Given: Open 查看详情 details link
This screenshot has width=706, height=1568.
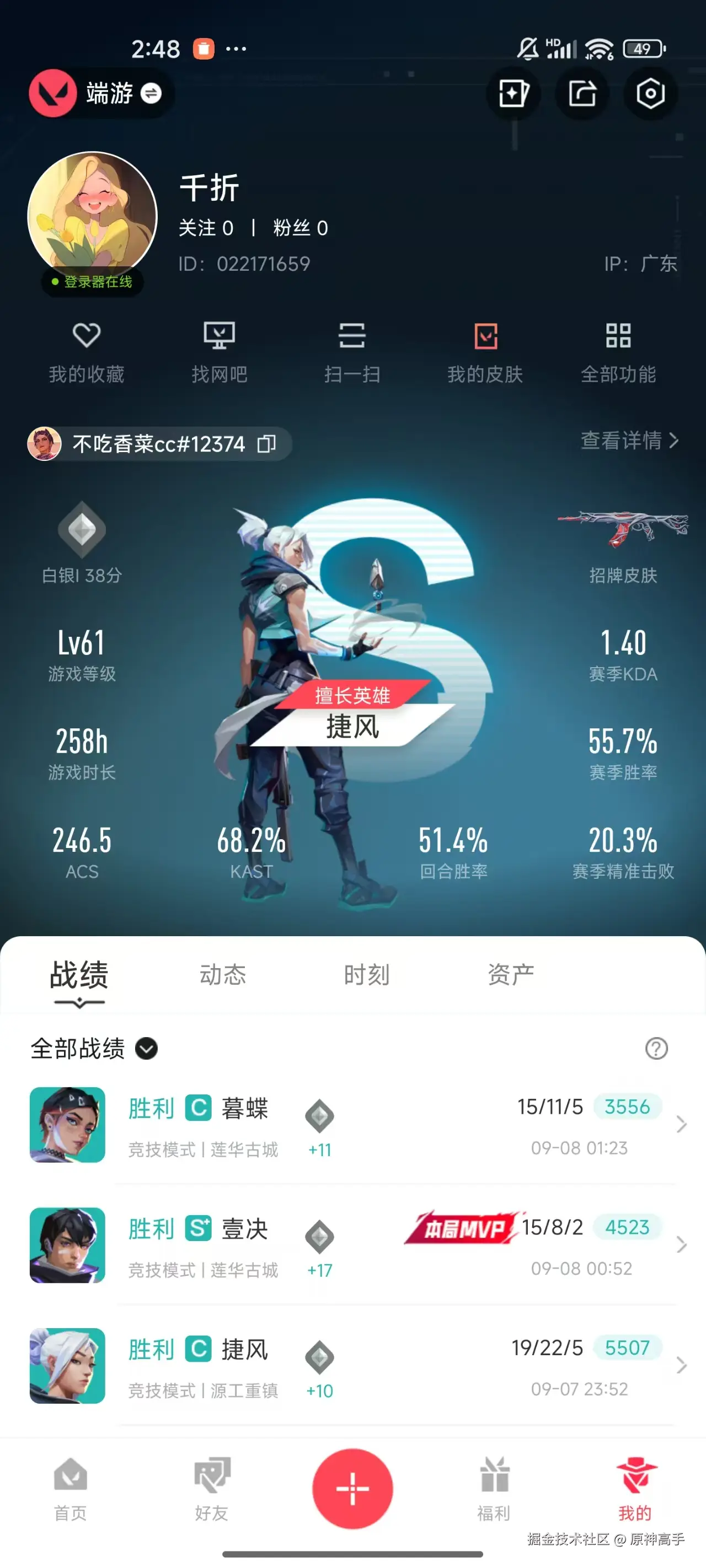Looking at the screenshot, I should point(629,440).
